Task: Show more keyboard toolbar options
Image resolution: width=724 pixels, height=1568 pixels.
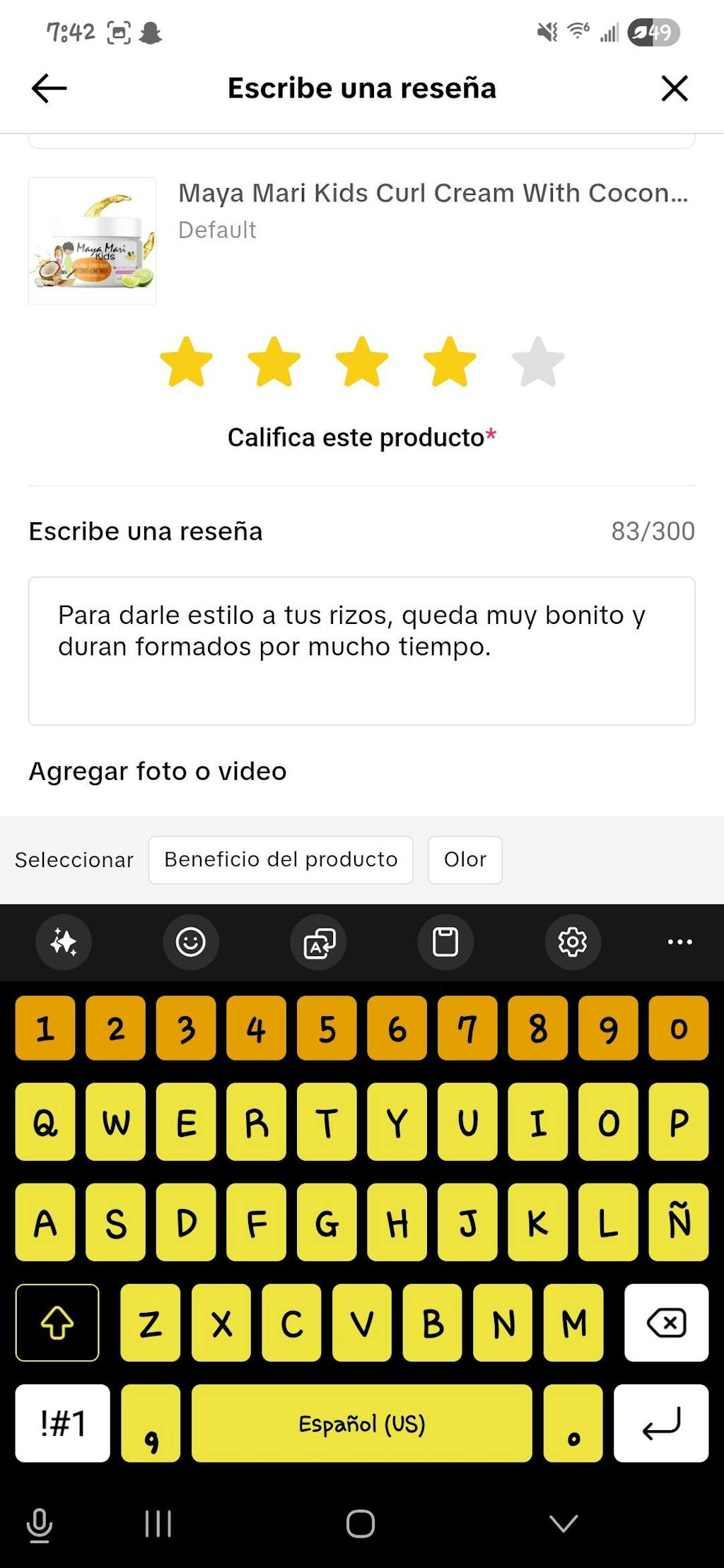Action: [x=679, y=942]
